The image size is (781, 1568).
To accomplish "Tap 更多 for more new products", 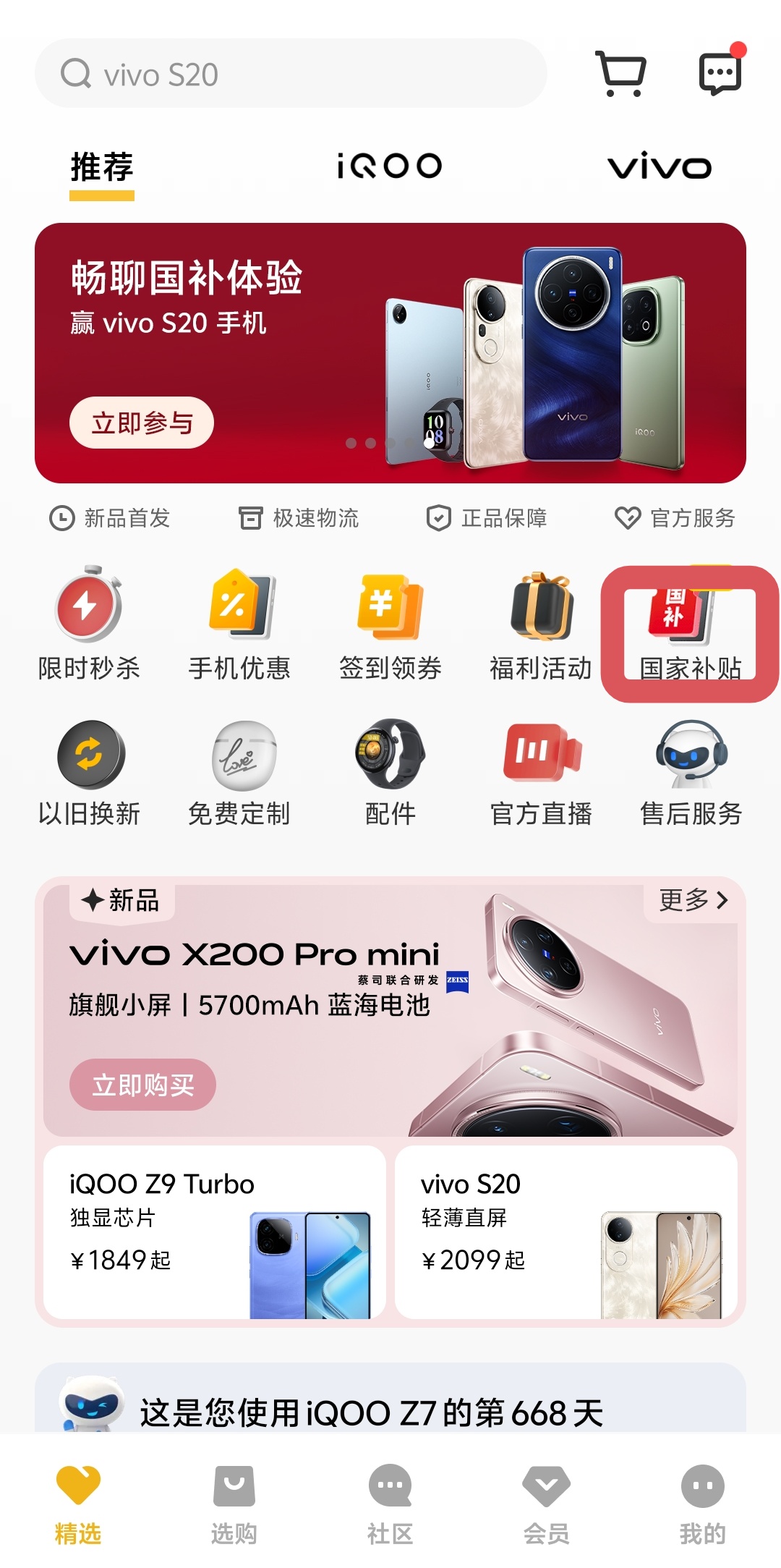I will (693, 900).
